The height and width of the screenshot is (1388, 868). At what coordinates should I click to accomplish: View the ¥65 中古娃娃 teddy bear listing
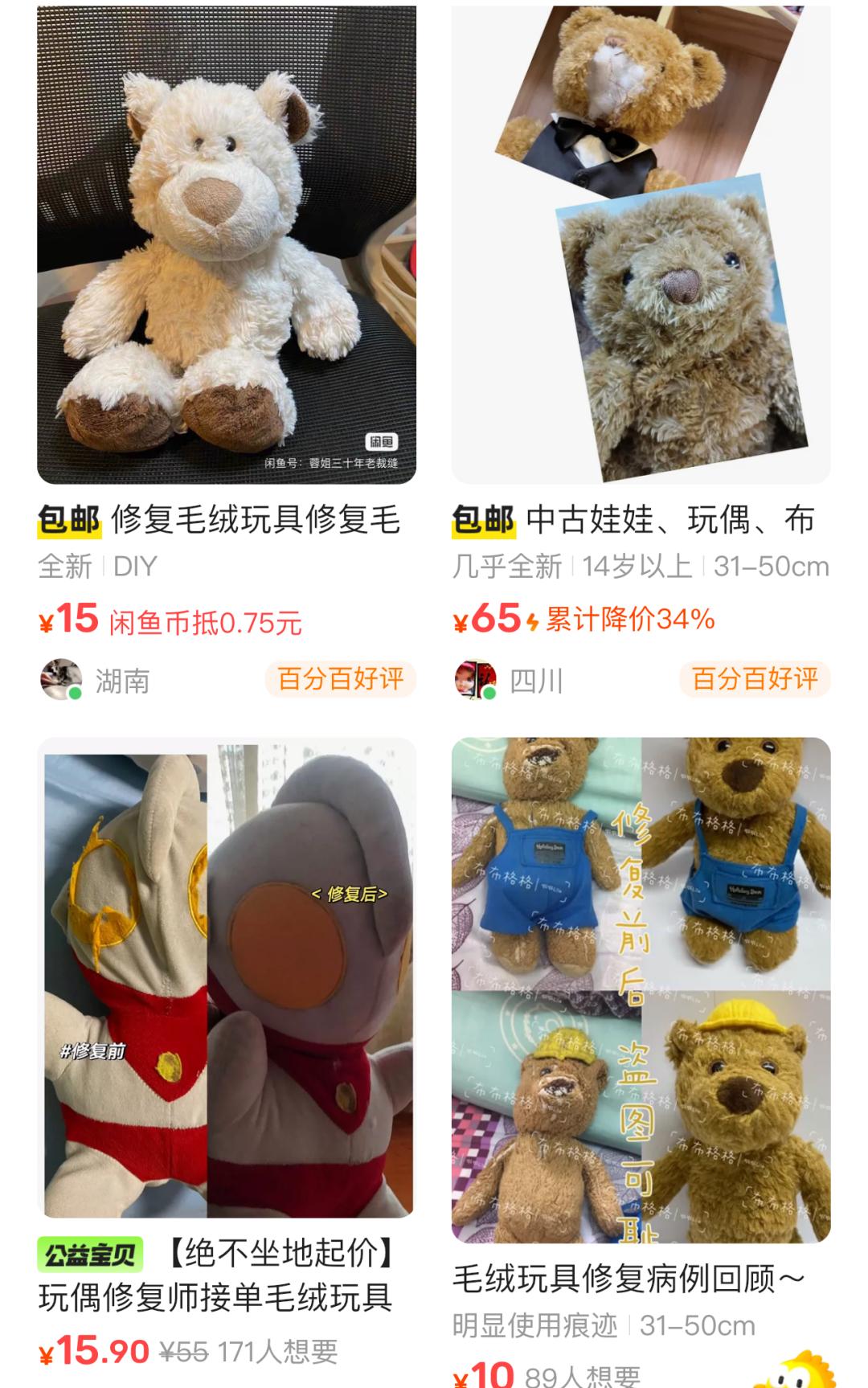coord(641,245)
